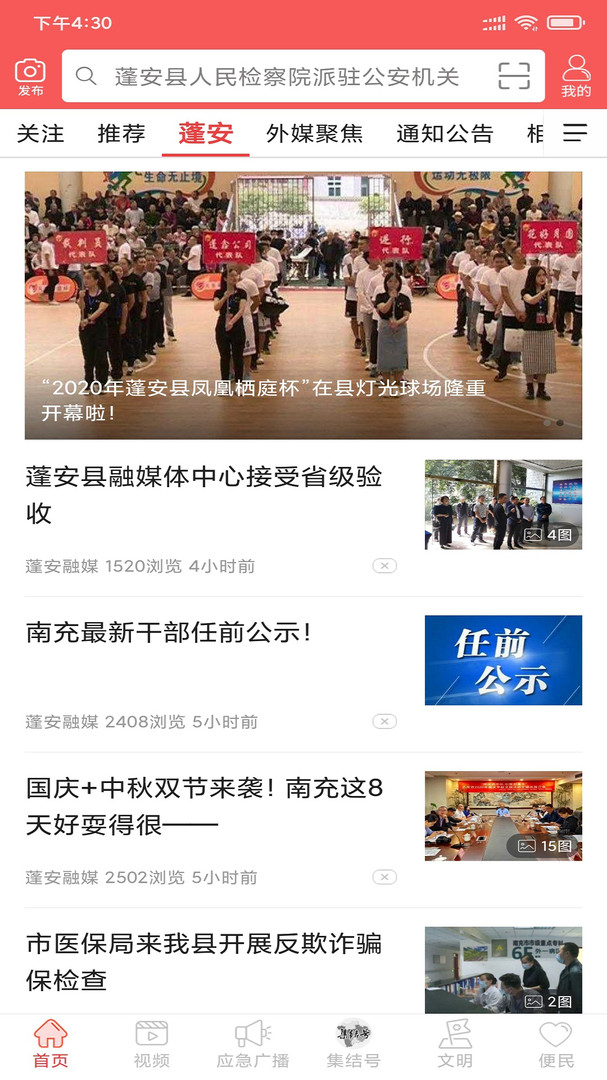Open the 凤凰栖庭杯 banner article
The image size is (607, 1080).
coord(303,305)
